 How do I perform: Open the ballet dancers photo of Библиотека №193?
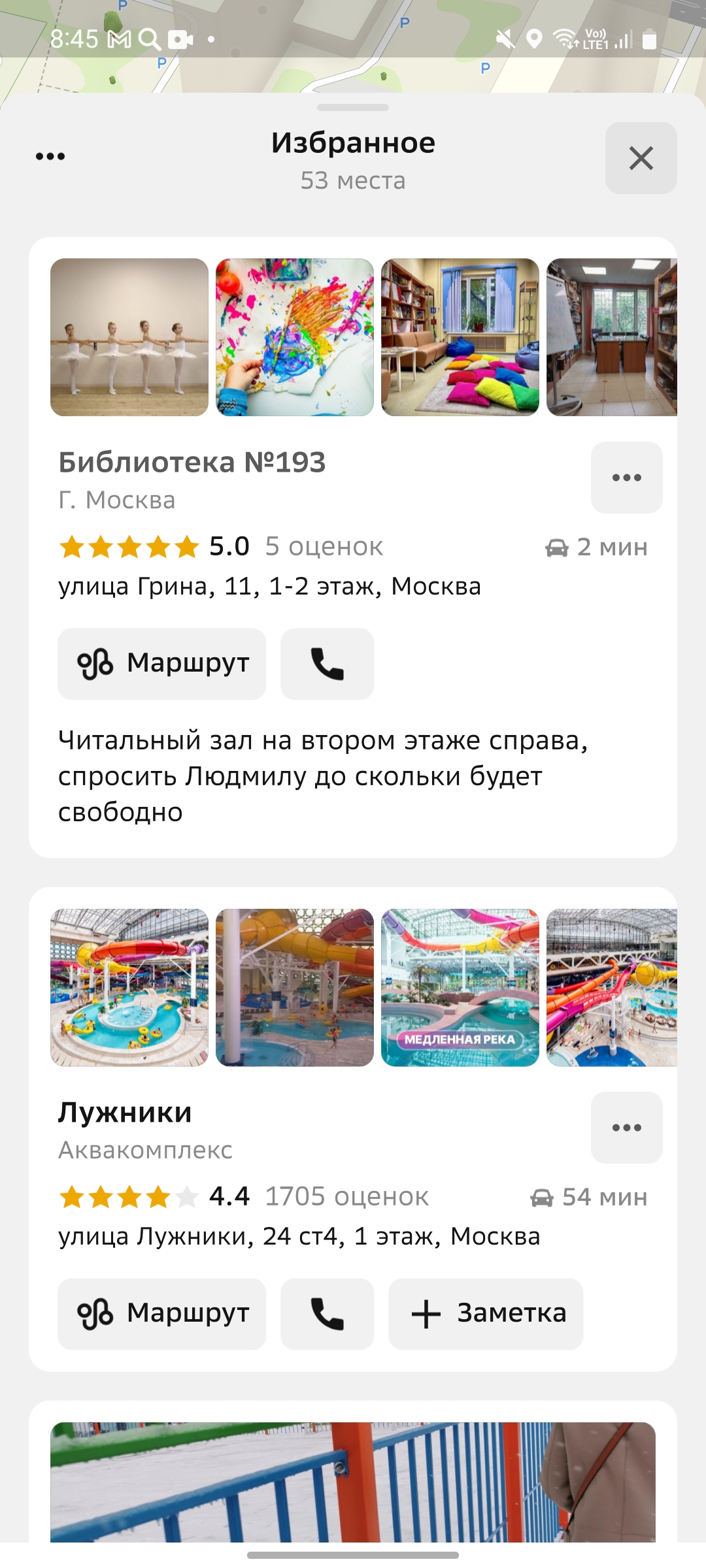[x=129, y=337]
